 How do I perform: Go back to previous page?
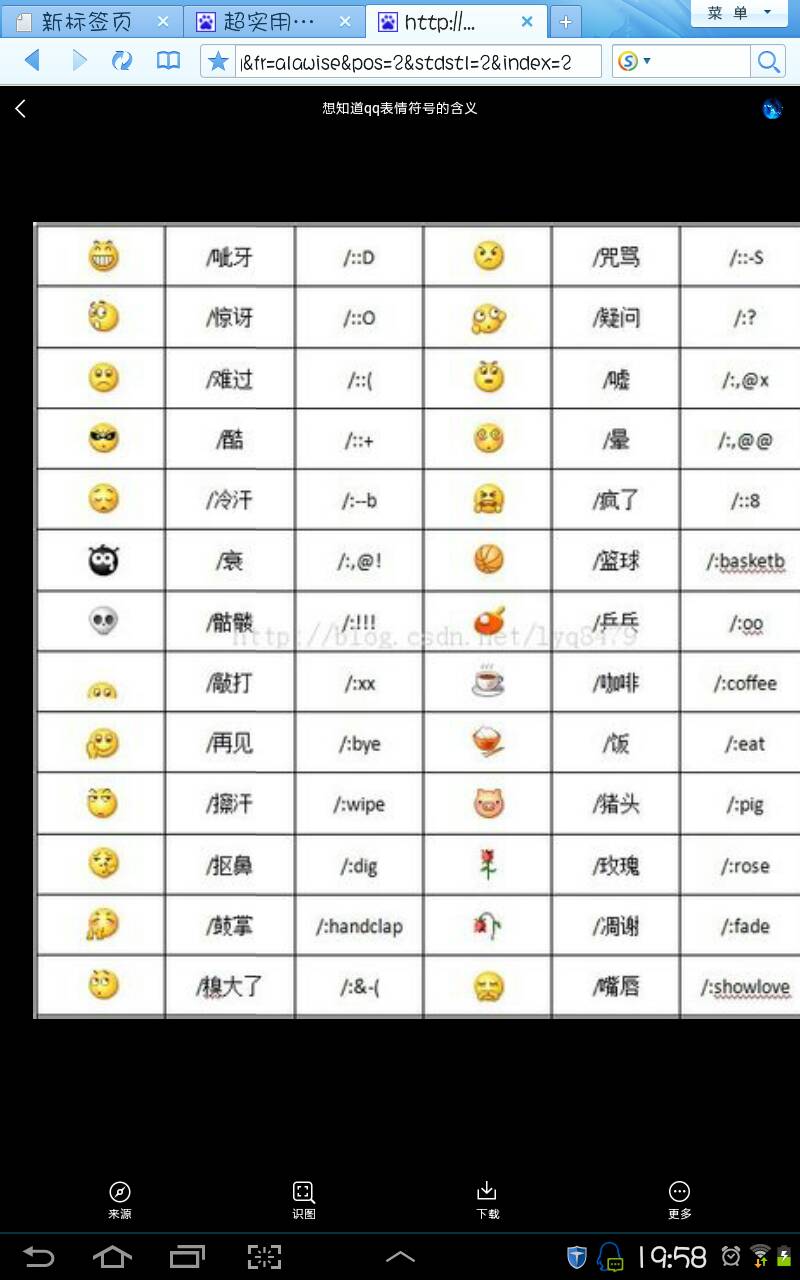pos(31,61)
